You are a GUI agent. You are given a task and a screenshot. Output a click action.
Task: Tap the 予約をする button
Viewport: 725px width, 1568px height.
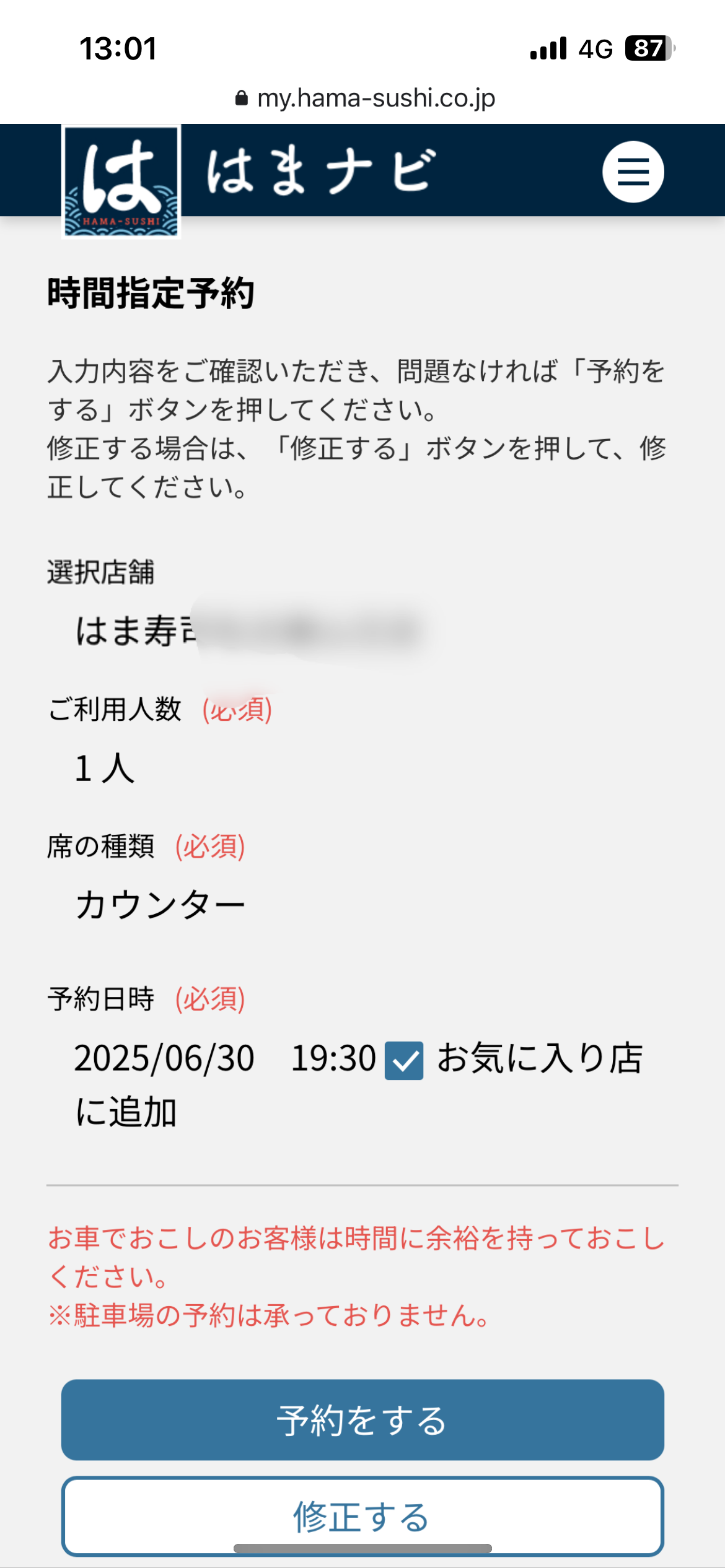(x=362, y=1419)
